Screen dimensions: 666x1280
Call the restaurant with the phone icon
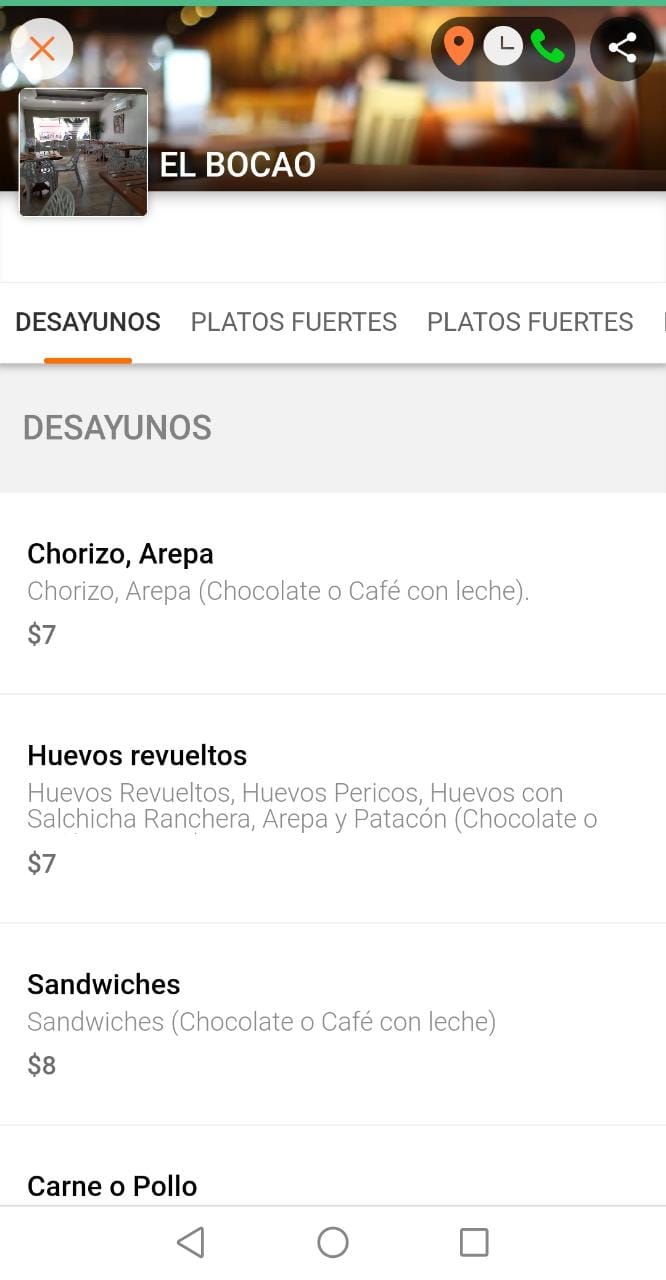(x=547, y=46)
